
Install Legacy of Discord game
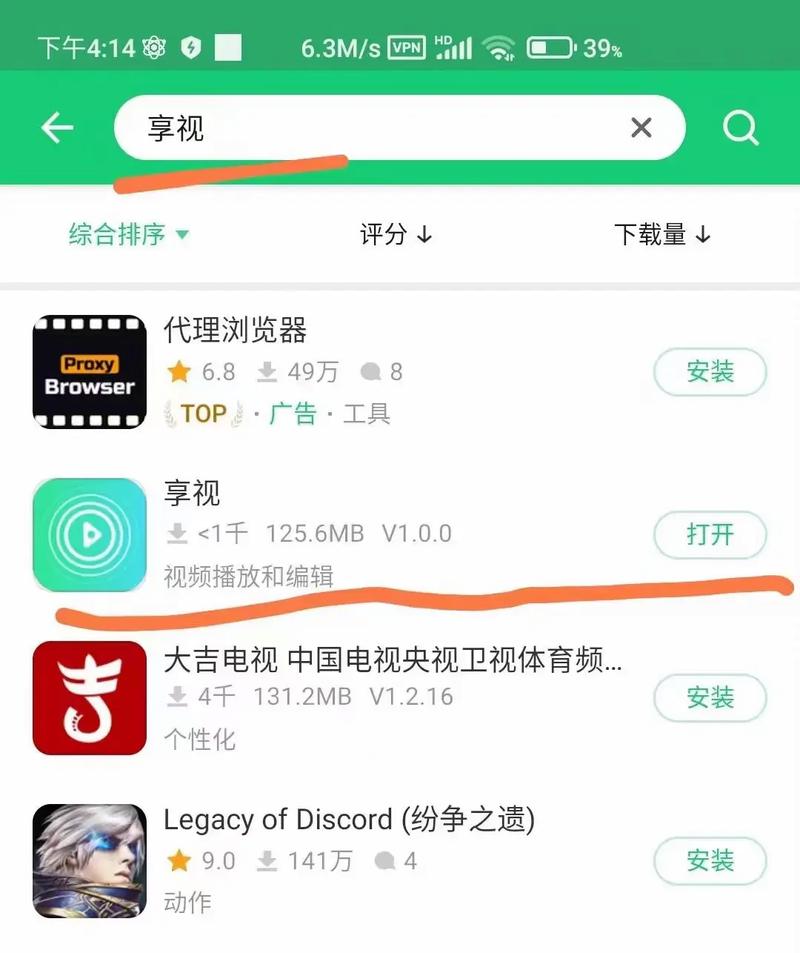pyautogui.click(x=710, y=860)
